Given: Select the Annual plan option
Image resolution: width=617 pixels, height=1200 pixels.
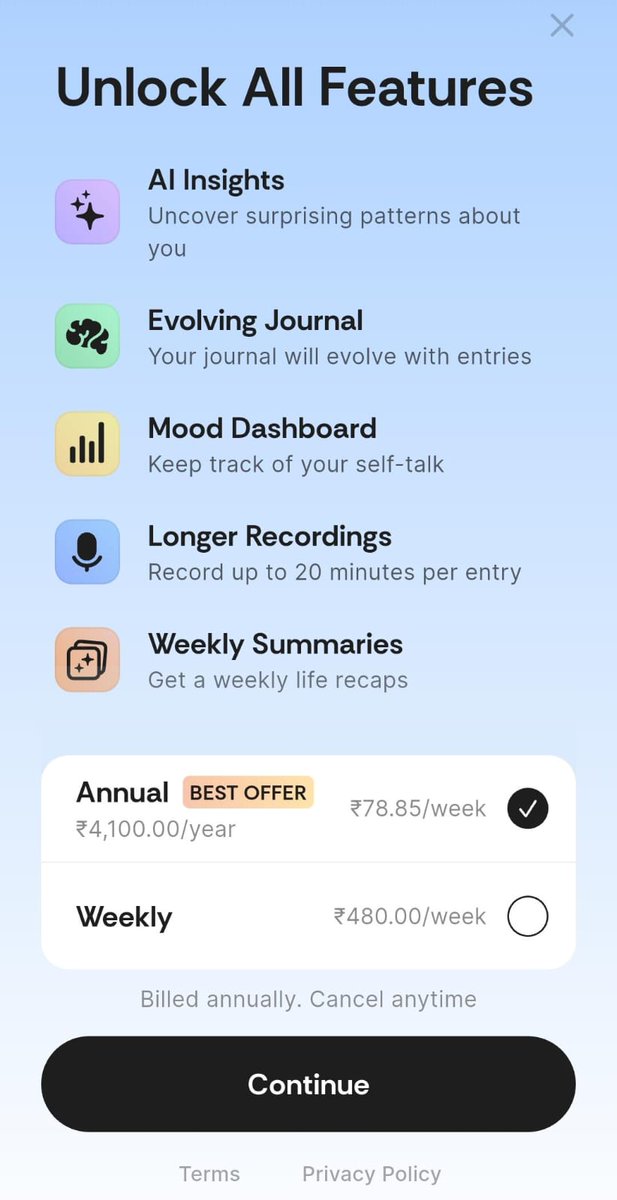Looking at the screenshot, I should (x=308, y=809).
